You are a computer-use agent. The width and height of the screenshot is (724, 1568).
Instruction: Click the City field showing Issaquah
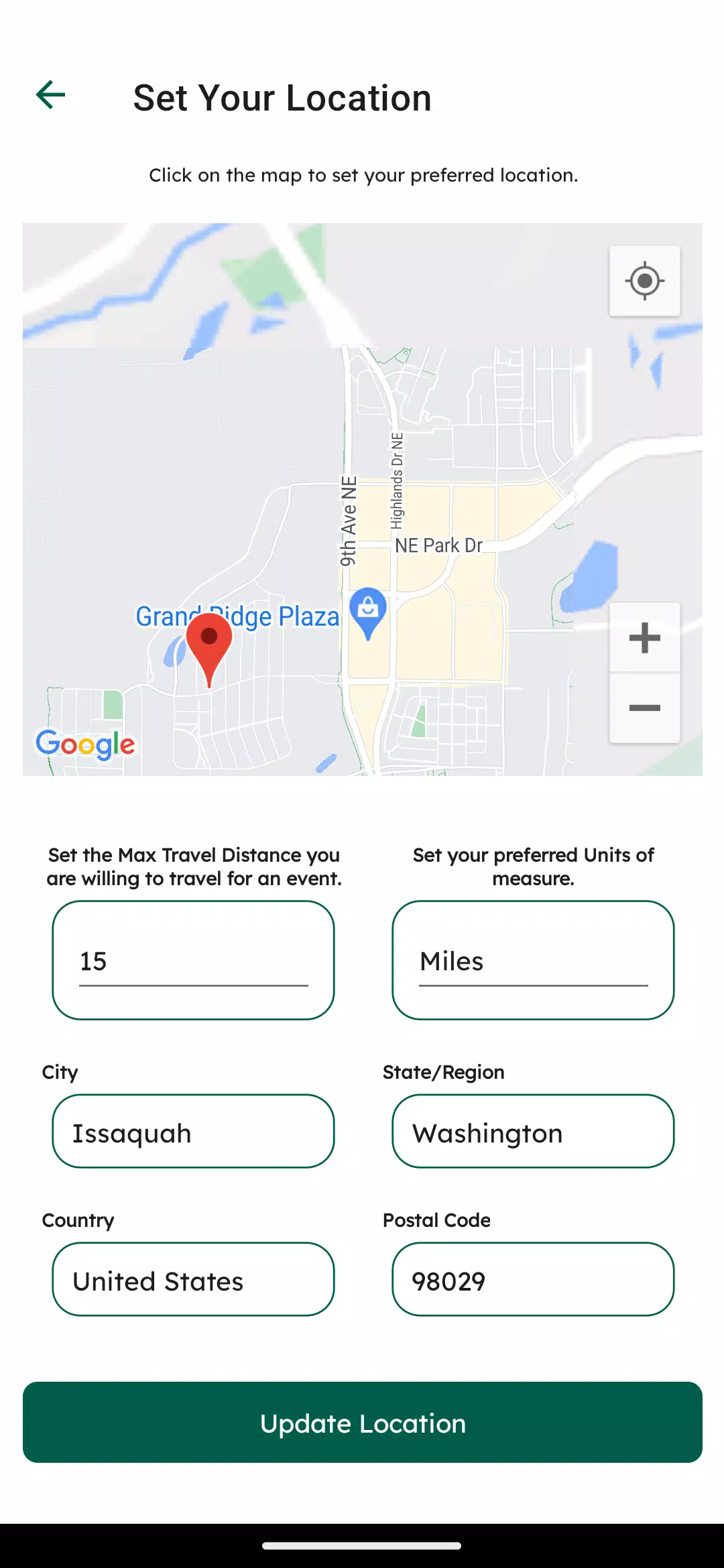coord(193,1132)
